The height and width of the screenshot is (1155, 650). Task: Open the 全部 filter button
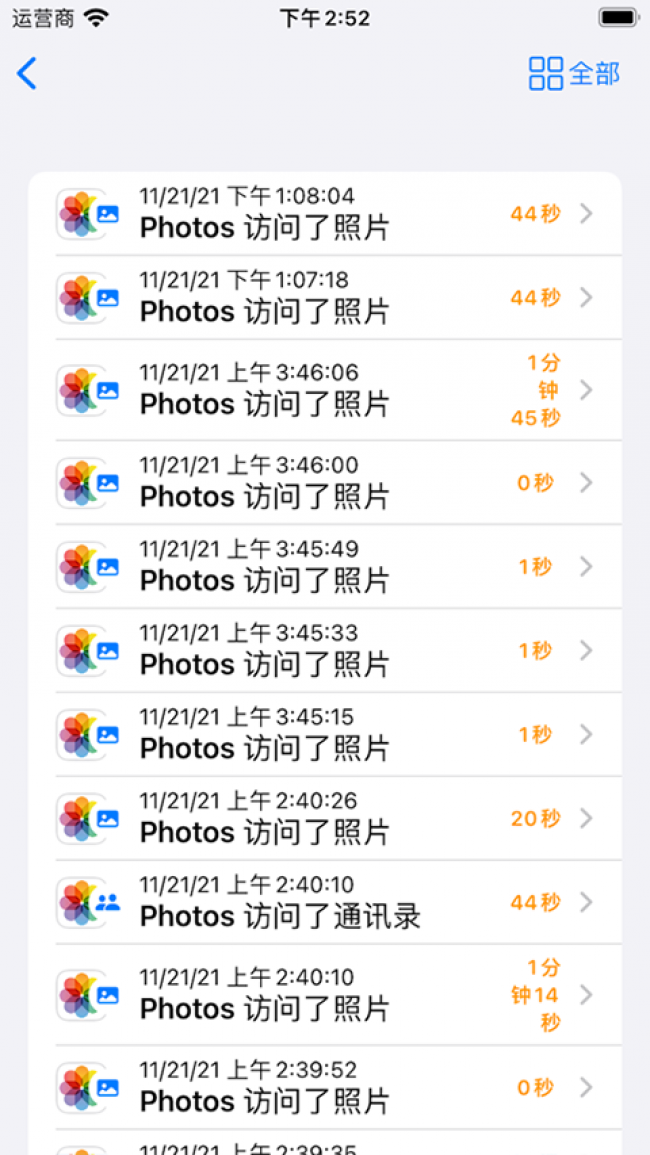tap(574, 73)
